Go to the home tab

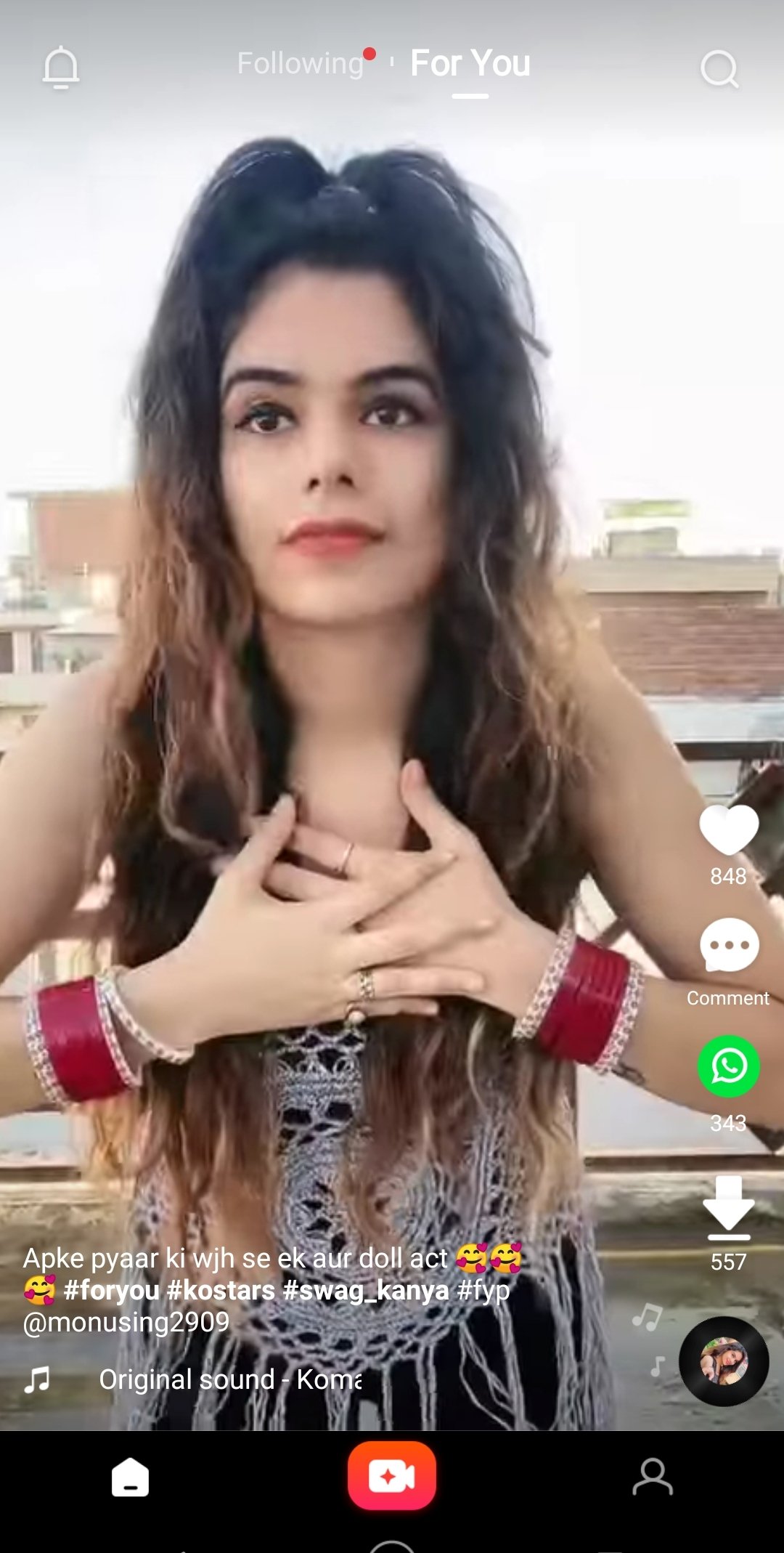click(130, 1477)
